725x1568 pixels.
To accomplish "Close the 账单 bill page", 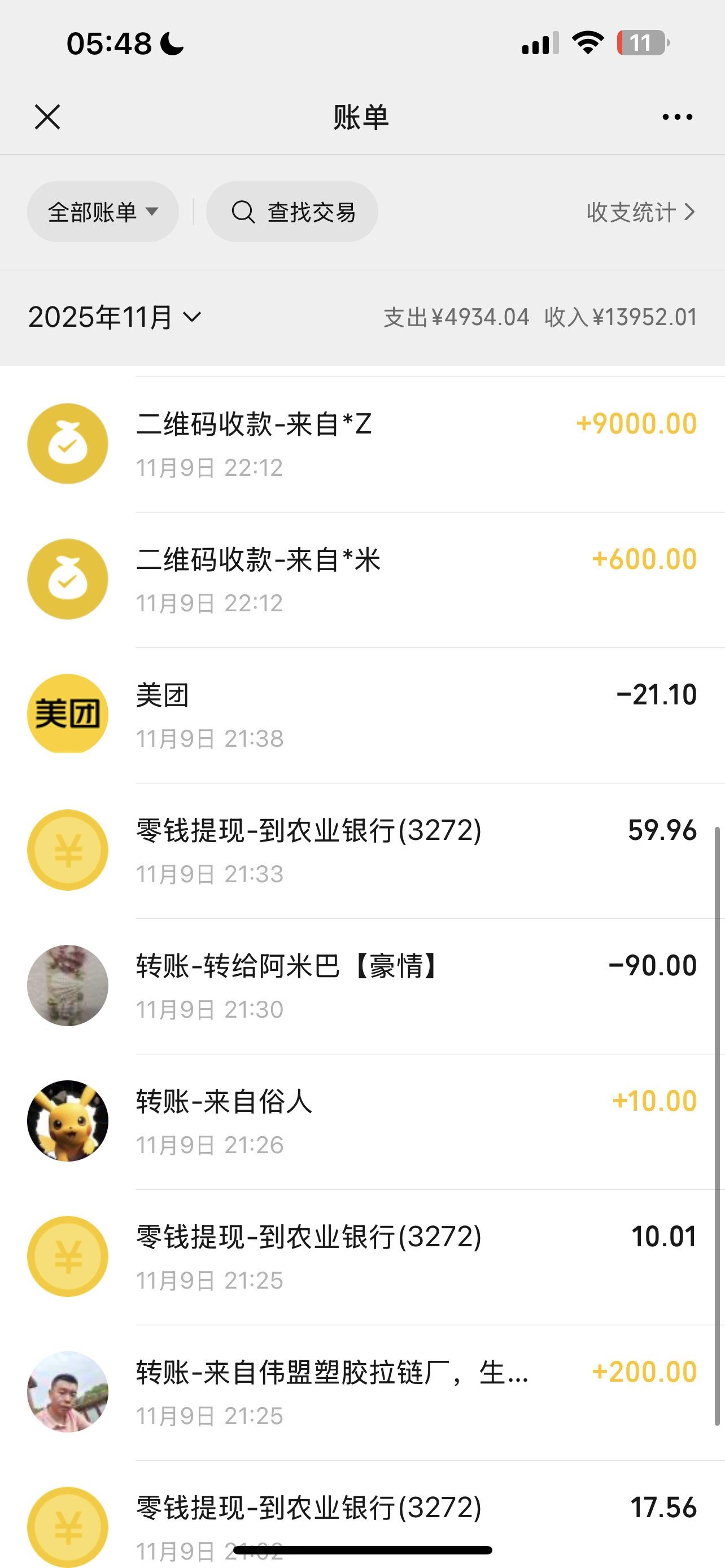I will coord(47,117).
